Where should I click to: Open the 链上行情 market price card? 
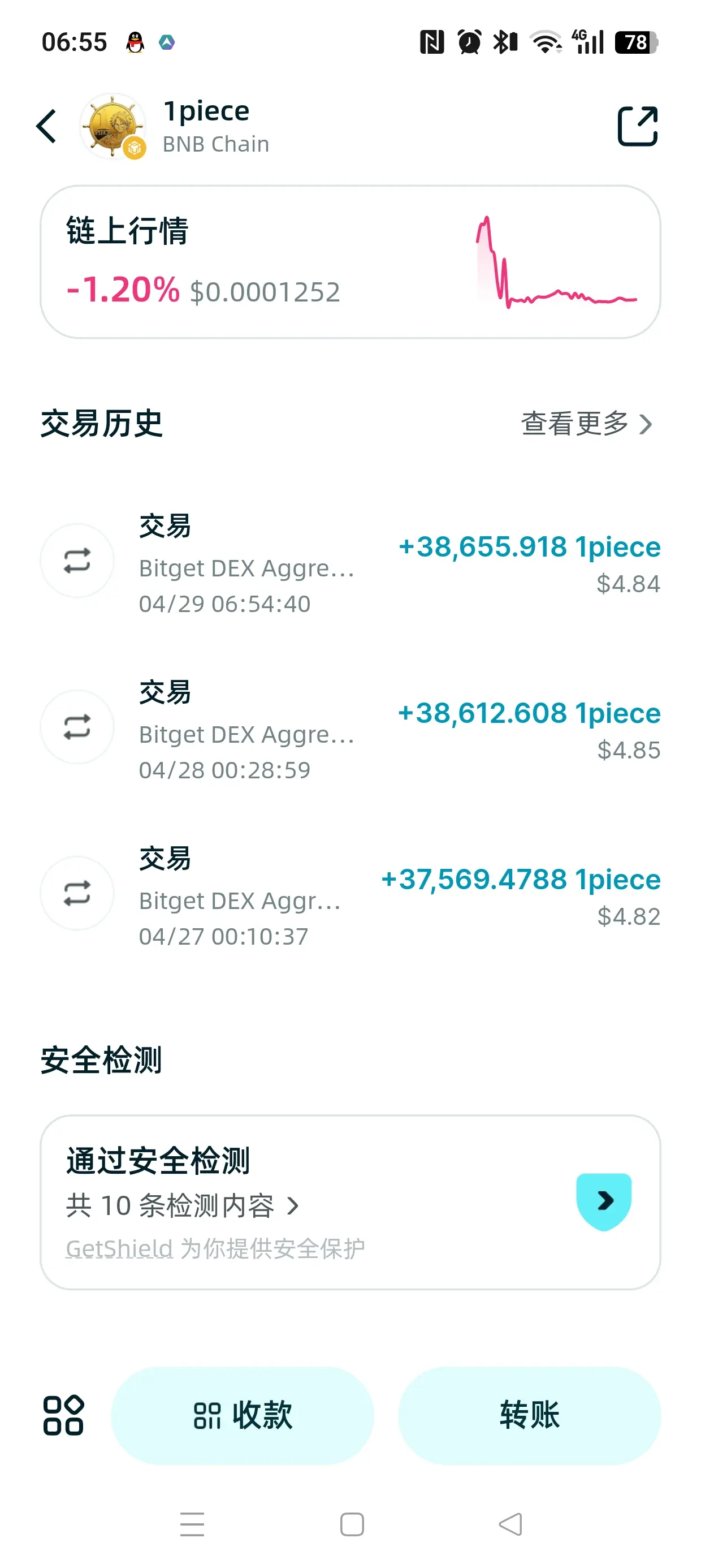click(x=350, y=262)
